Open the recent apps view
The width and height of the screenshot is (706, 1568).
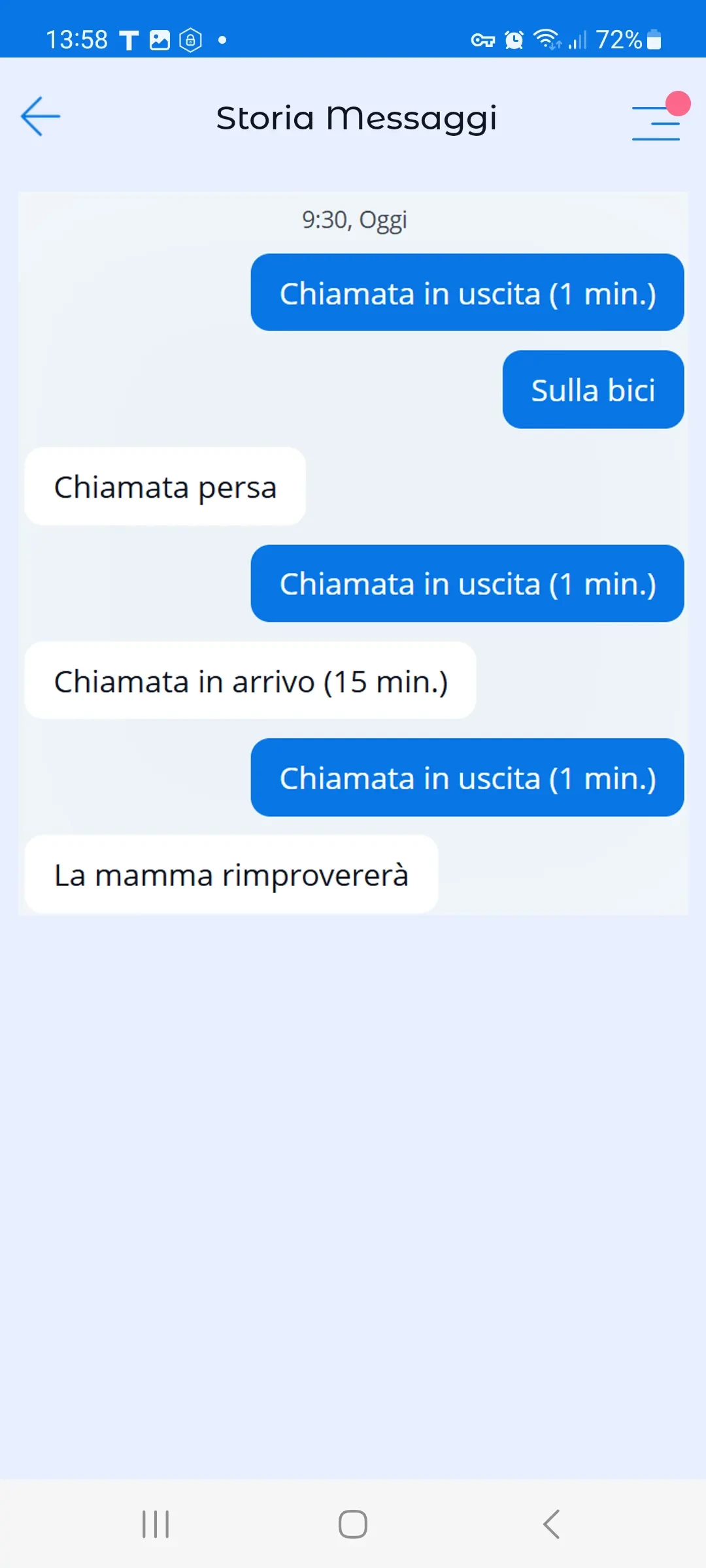click(156, 1524)
